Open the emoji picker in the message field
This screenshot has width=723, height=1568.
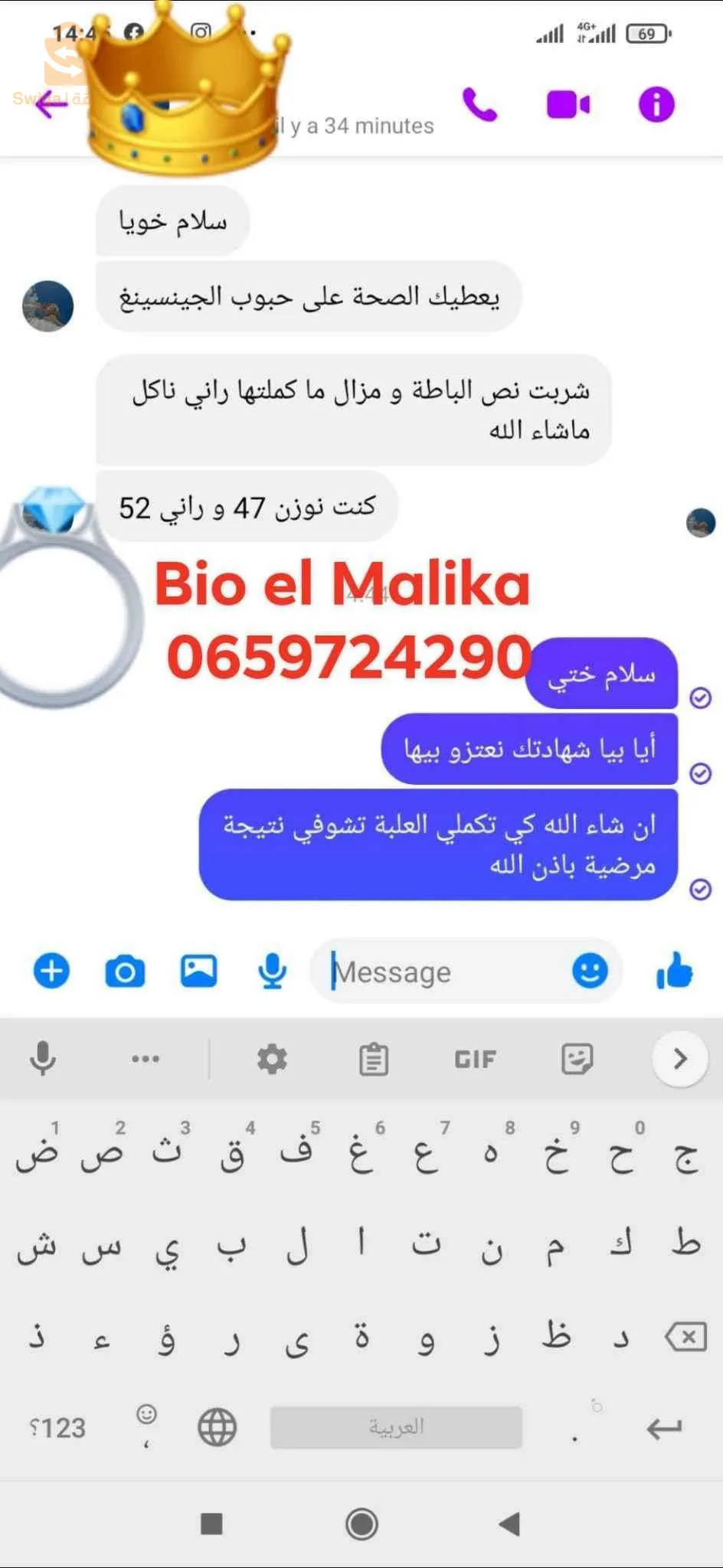(x=590, y=971)
